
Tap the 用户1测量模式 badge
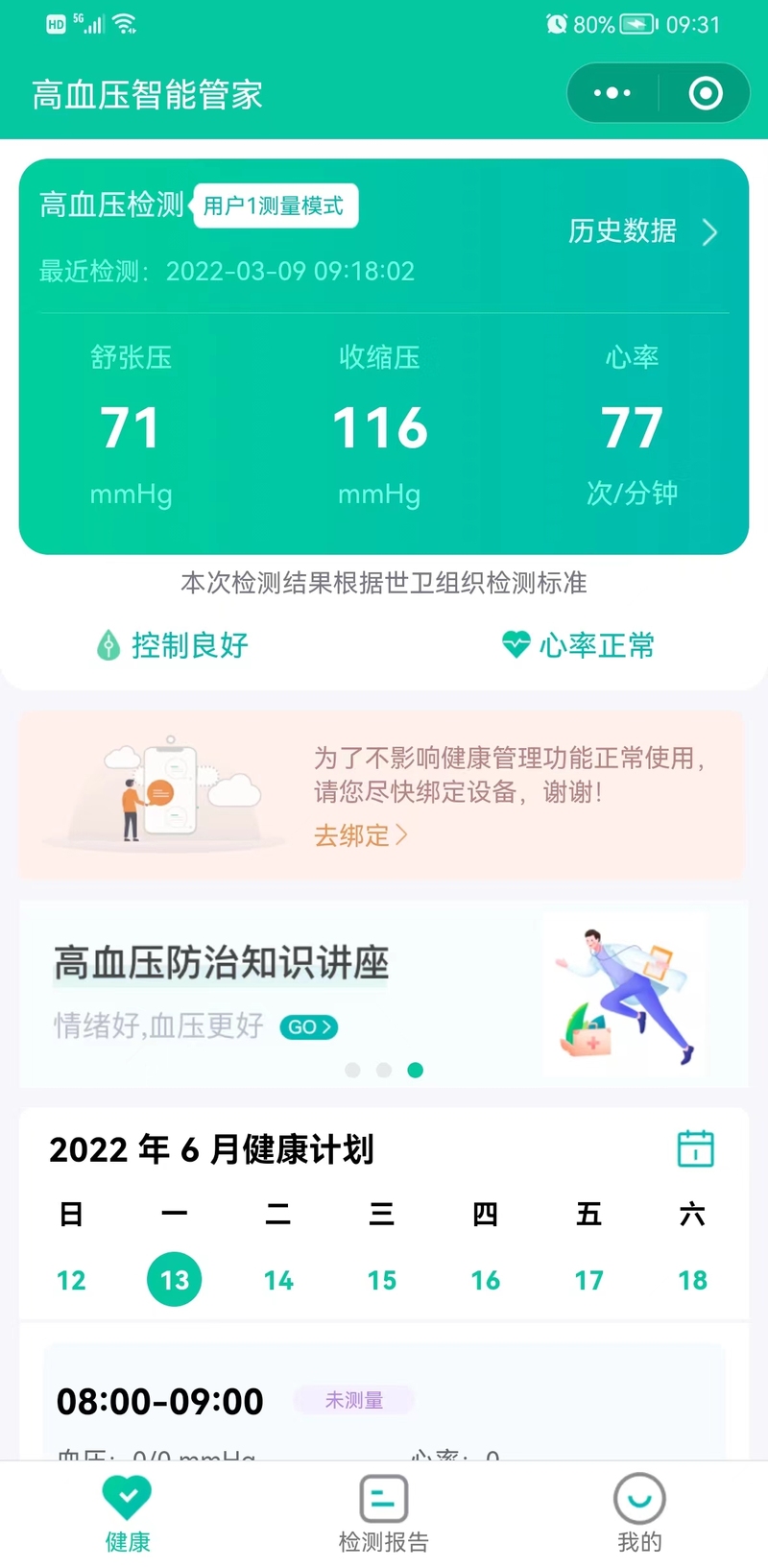pos(276,205)
